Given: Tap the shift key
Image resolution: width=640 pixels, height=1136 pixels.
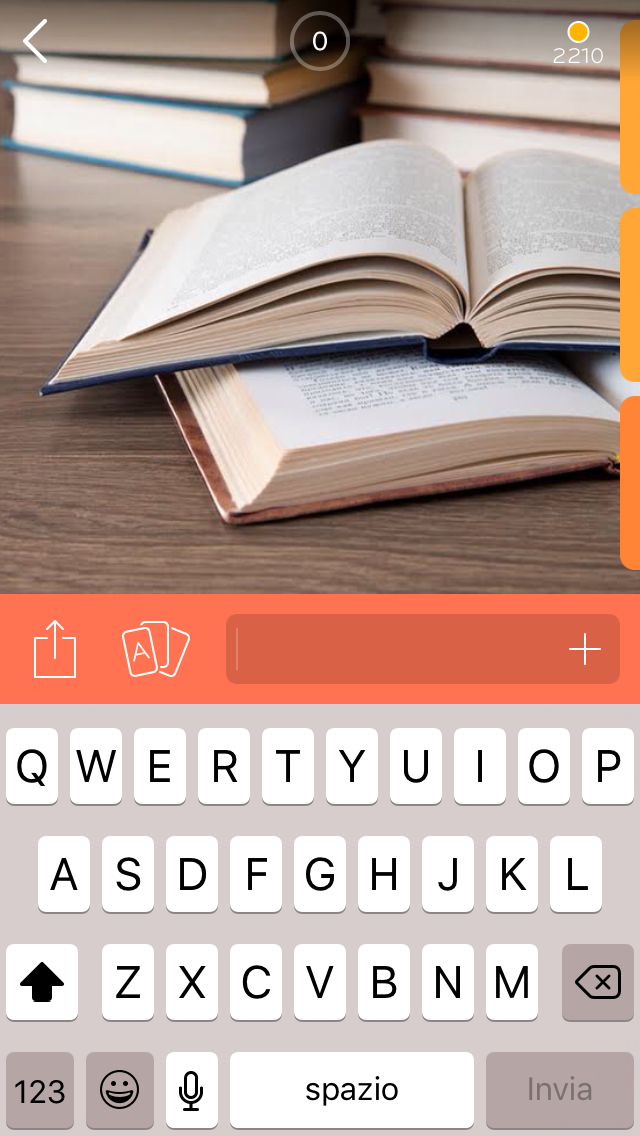Looking at the screenshot, I should coord(42,983).
